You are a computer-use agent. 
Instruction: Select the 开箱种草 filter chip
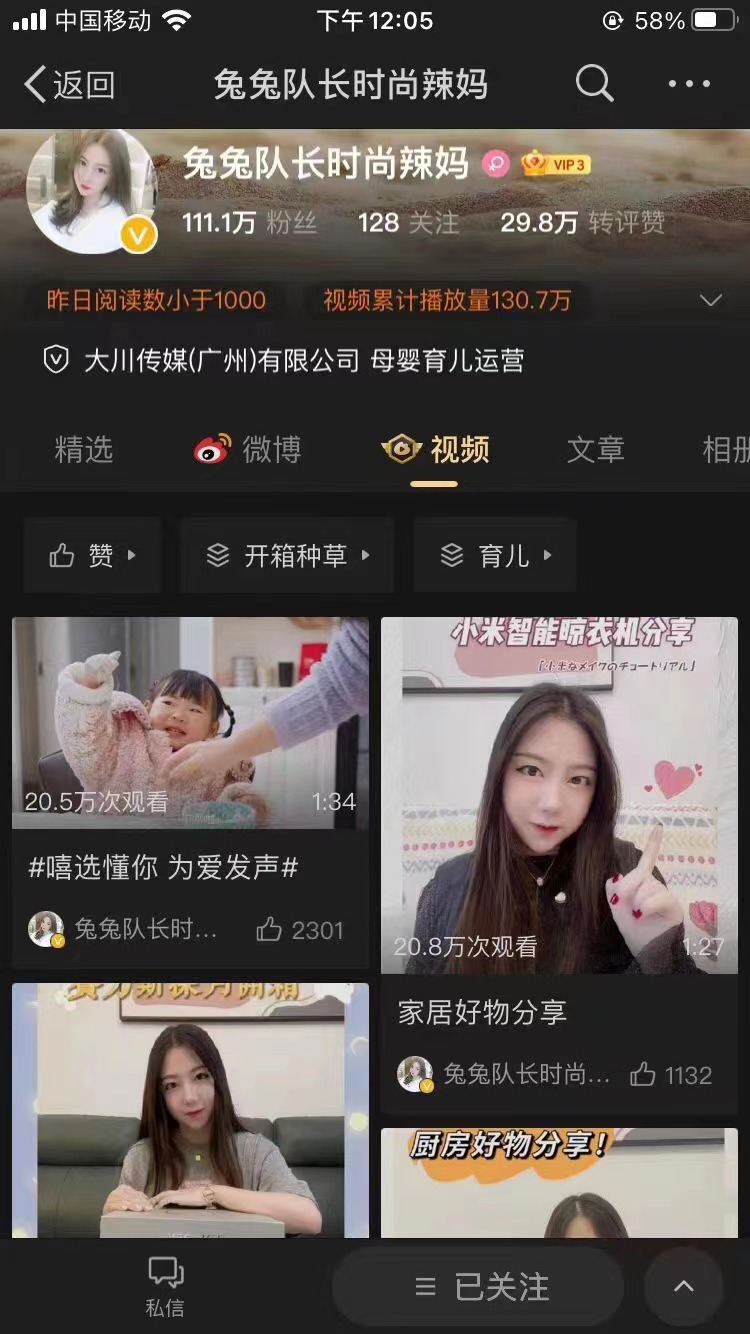click(287, 555)
